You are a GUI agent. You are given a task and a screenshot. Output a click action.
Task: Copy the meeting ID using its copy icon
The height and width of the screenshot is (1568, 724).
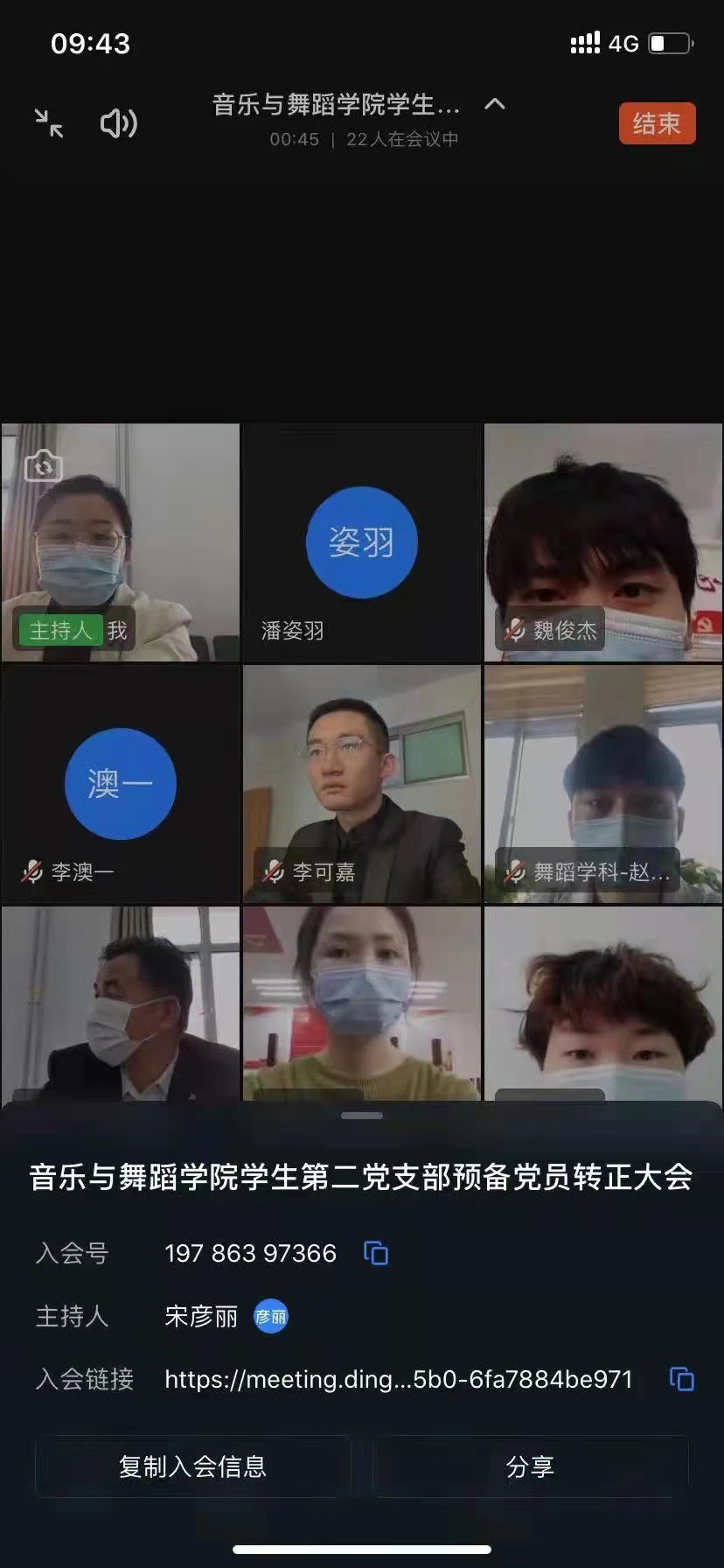pos(377,1253)
